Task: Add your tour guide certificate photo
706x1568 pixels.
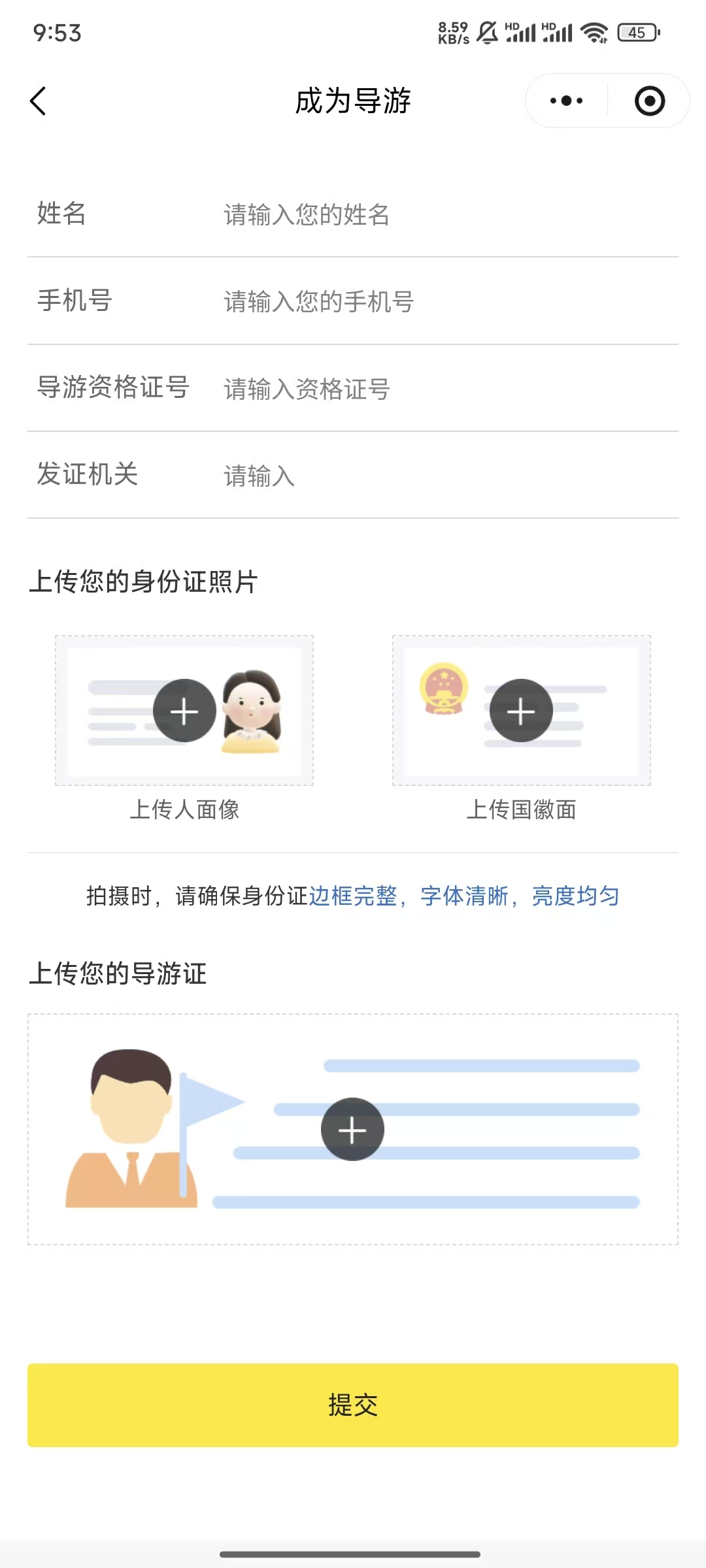Action: pyautogui.click(x=352, y=1130)
